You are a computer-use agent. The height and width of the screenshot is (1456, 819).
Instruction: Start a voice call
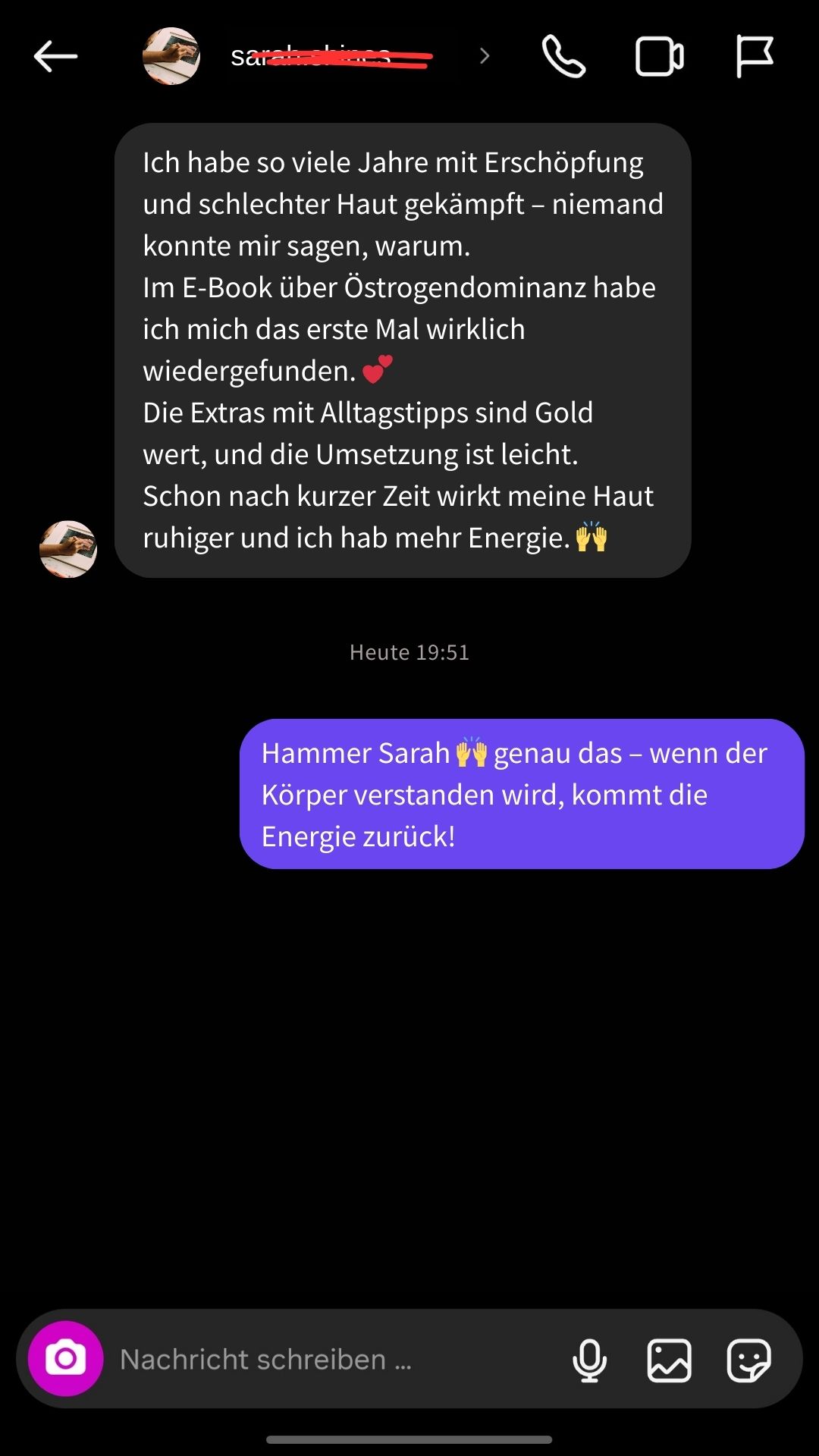(x=563, y=57)
